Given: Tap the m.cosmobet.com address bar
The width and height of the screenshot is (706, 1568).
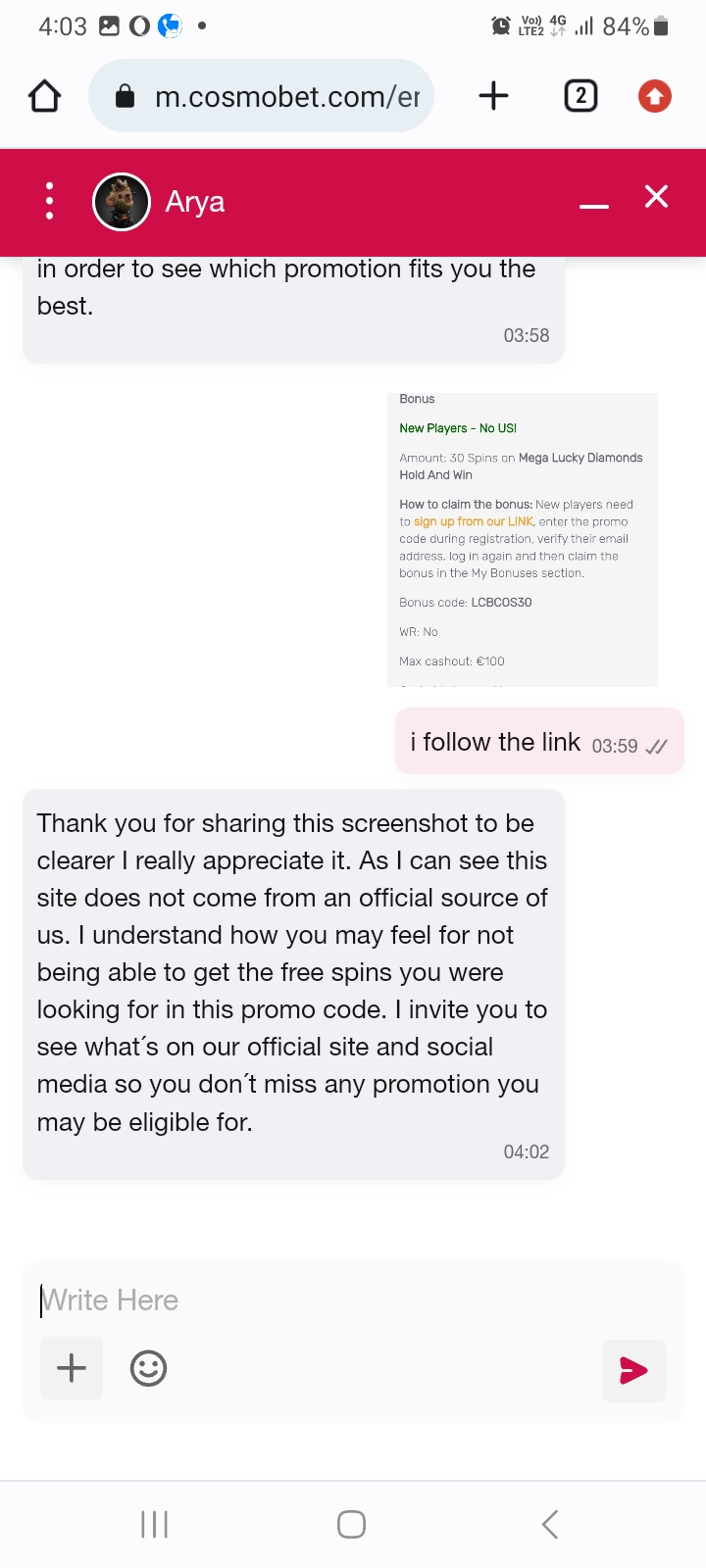Looking at the screenshot, I should [262, 96].
